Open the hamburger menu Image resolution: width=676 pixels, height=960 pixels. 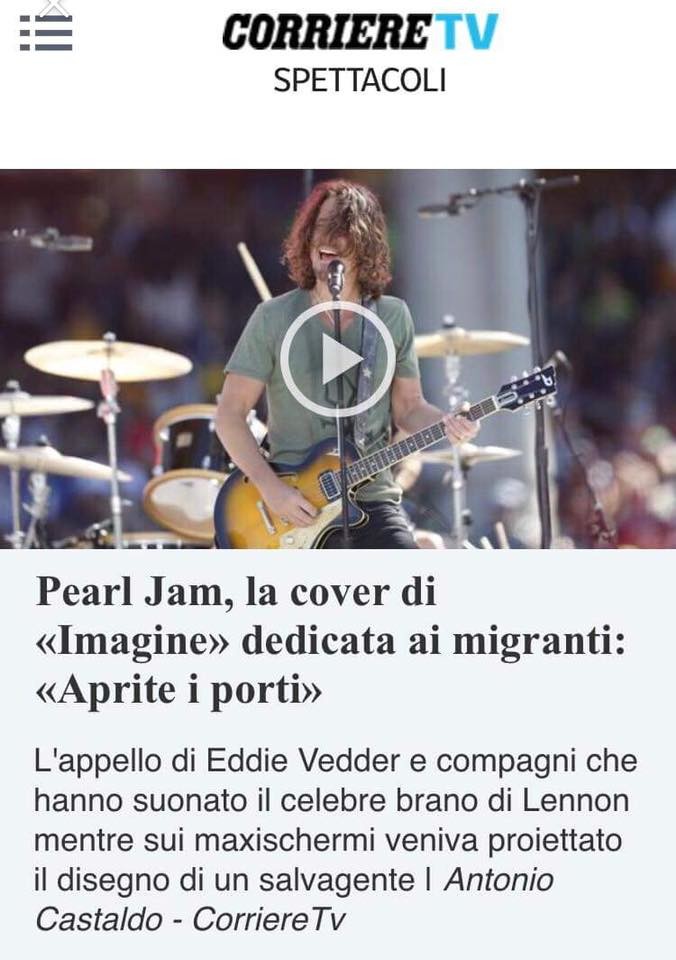point(45,32)
